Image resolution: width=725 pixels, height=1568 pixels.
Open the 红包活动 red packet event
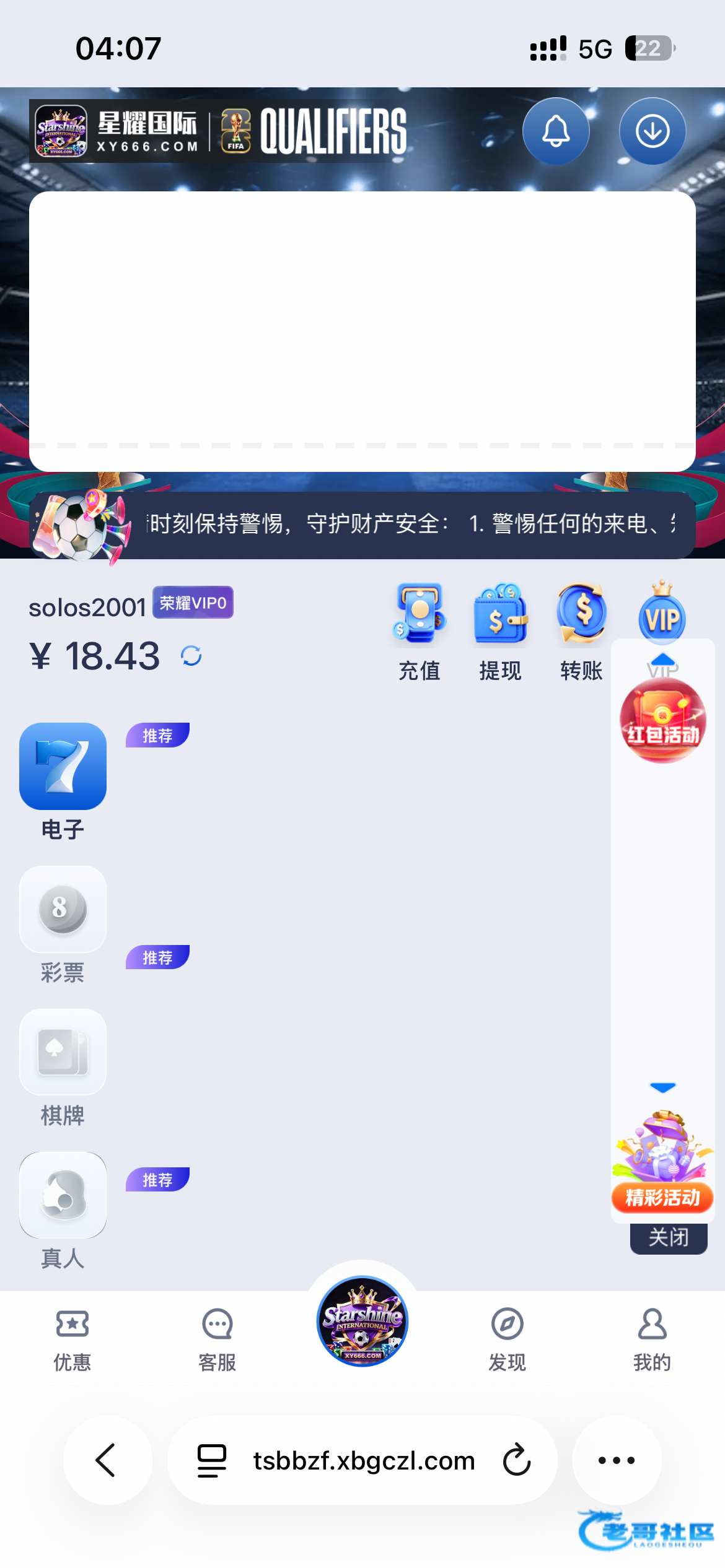point(663,720)
